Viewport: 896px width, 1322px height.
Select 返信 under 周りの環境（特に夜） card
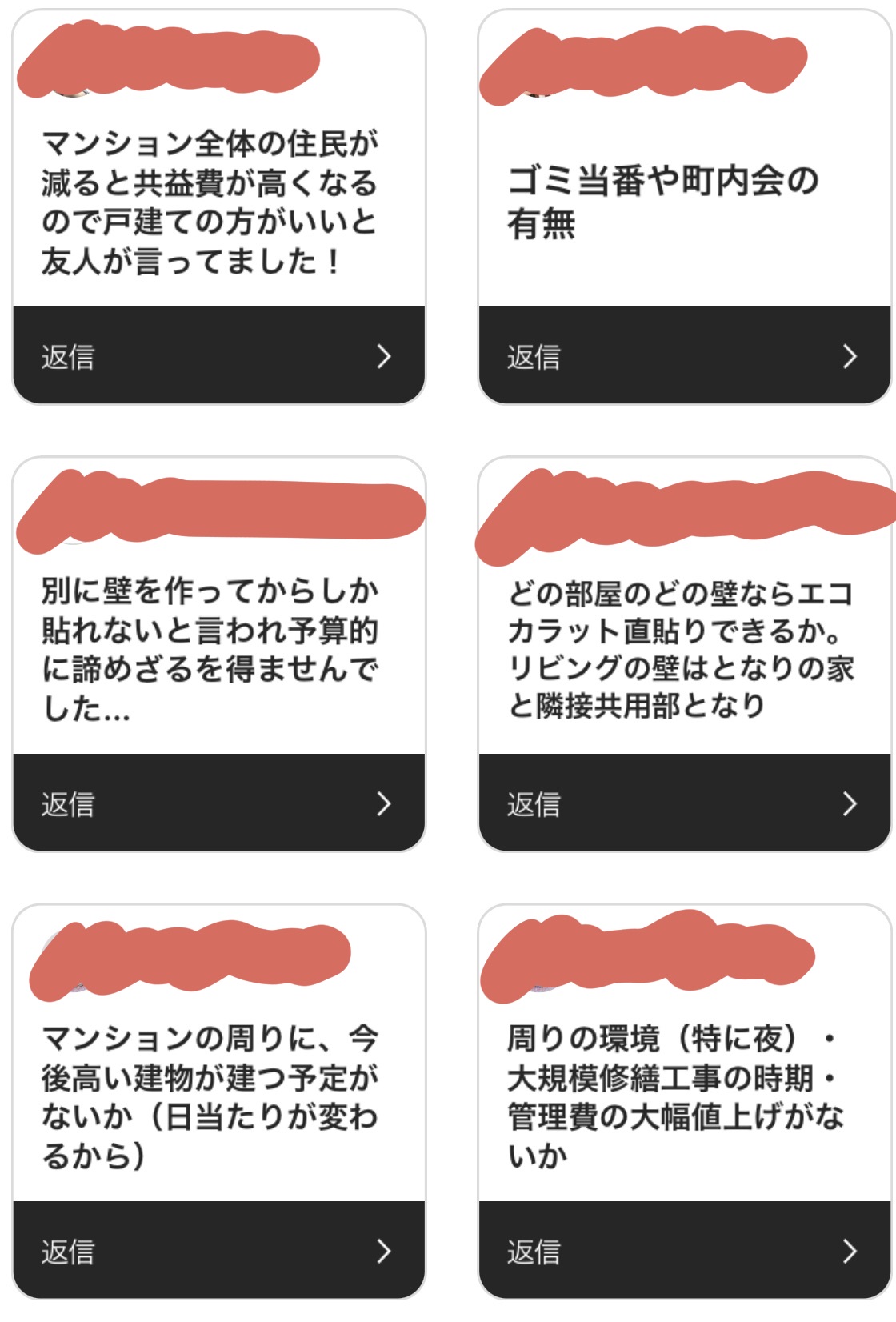(x=684, y=1250)
